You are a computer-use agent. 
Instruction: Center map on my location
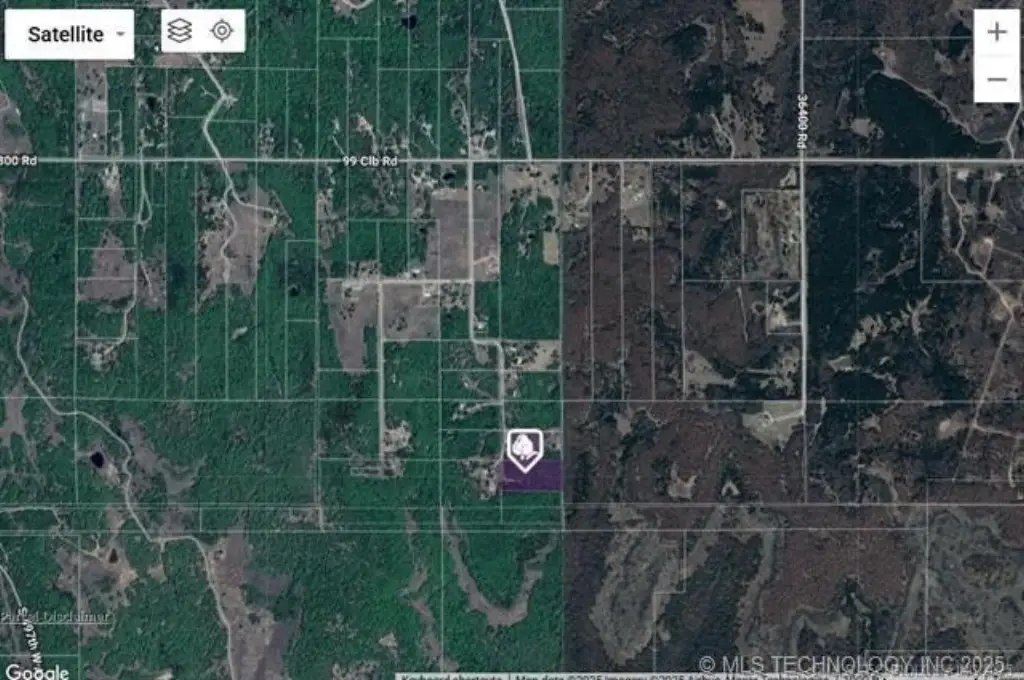click(x=222, y=31)
